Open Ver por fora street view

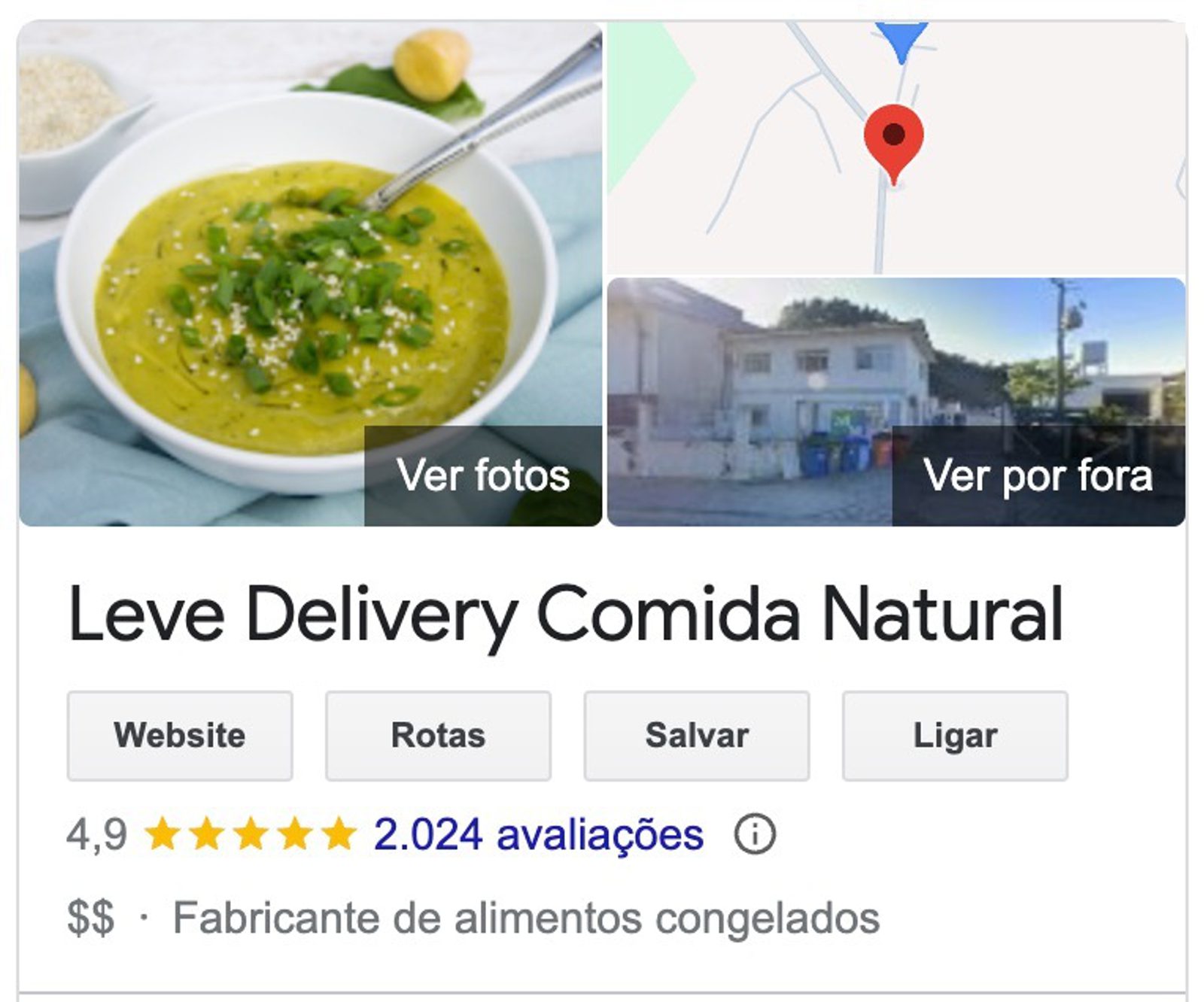(895, 402)
